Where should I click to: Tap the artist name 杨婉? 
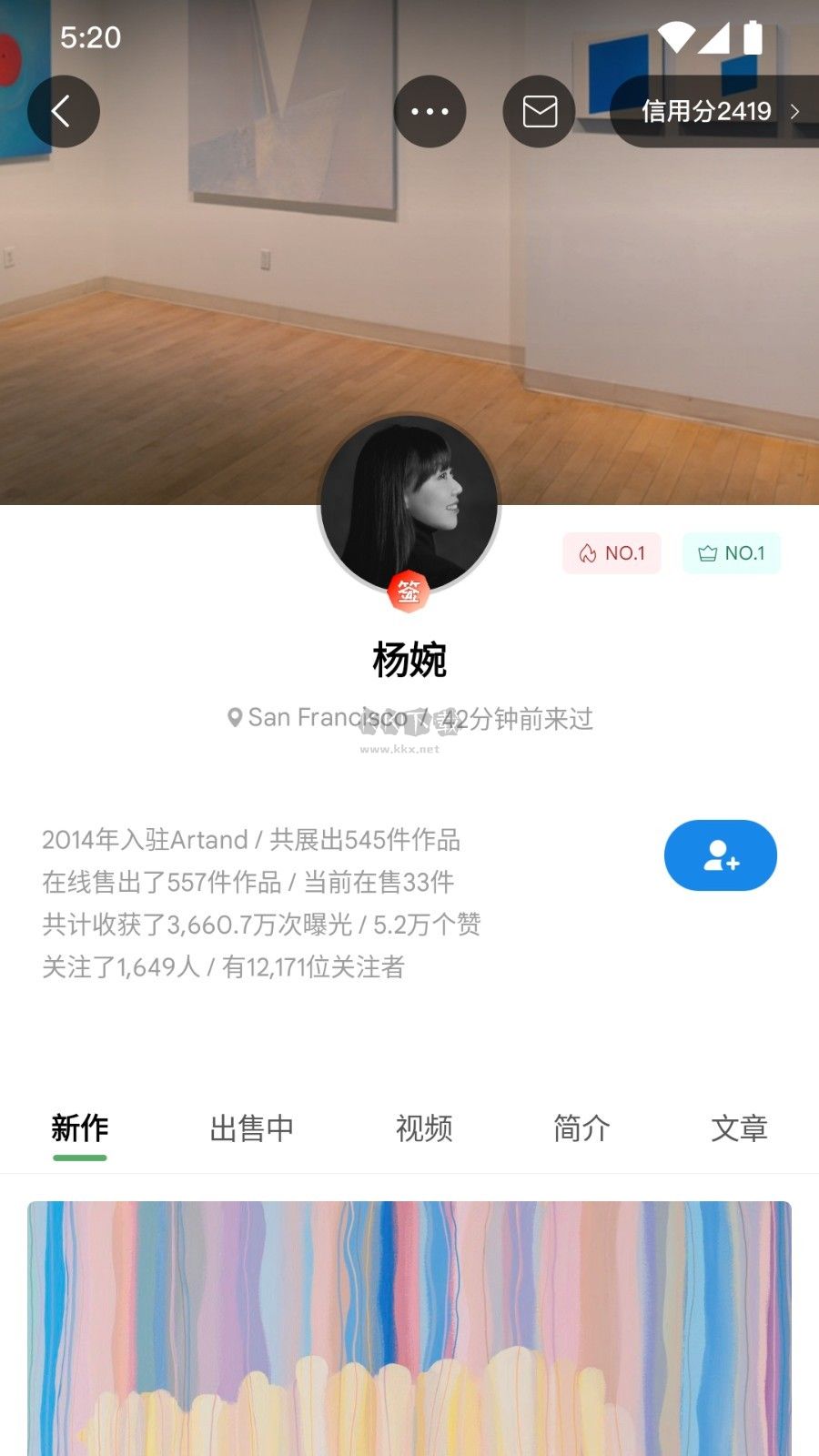[409, 660]
